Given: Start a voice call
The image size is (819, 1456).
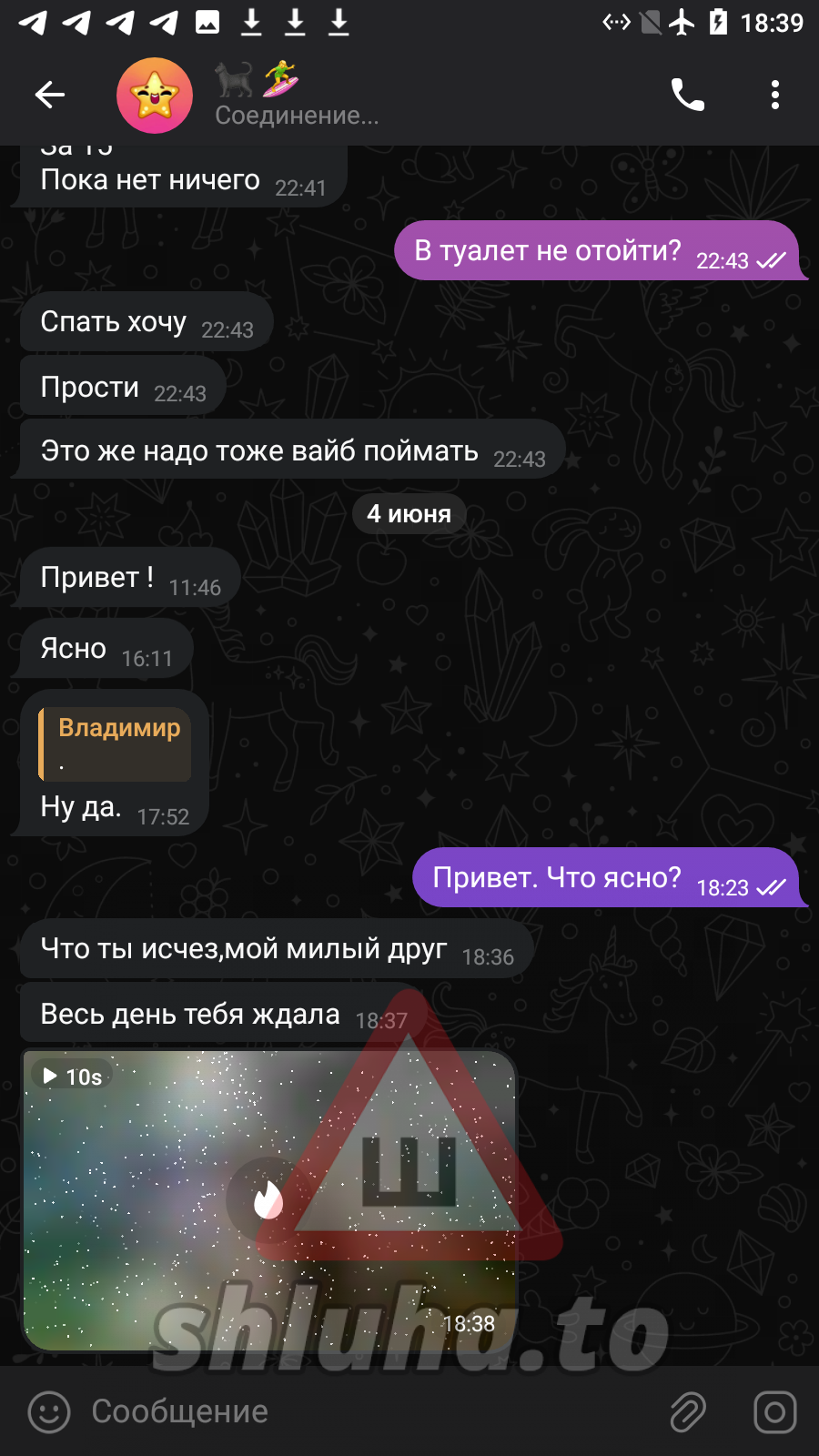Looking at the screenshot, I should [x=687, y=95].
